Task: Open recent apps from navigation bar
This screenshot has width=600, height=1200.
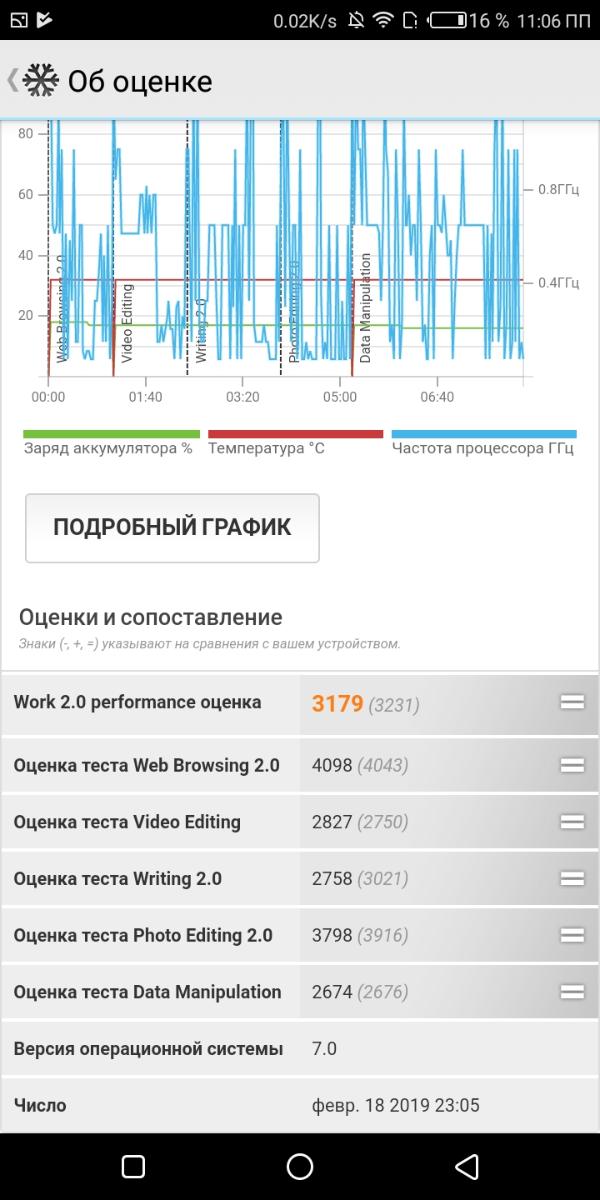Action: [133, 1166]
